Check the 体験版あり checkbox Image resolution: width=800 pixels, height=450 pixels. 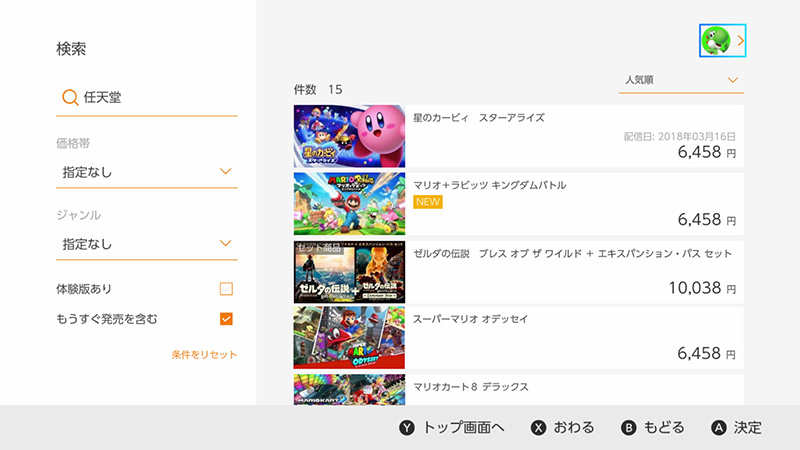226,289
